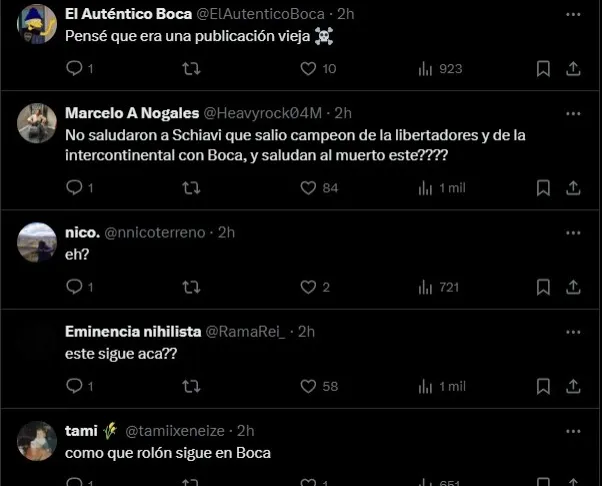Open tami's profile via @tamiixeneize
Image resolution: width=602 pixels, height=486 pixels.
pos(177,431)
